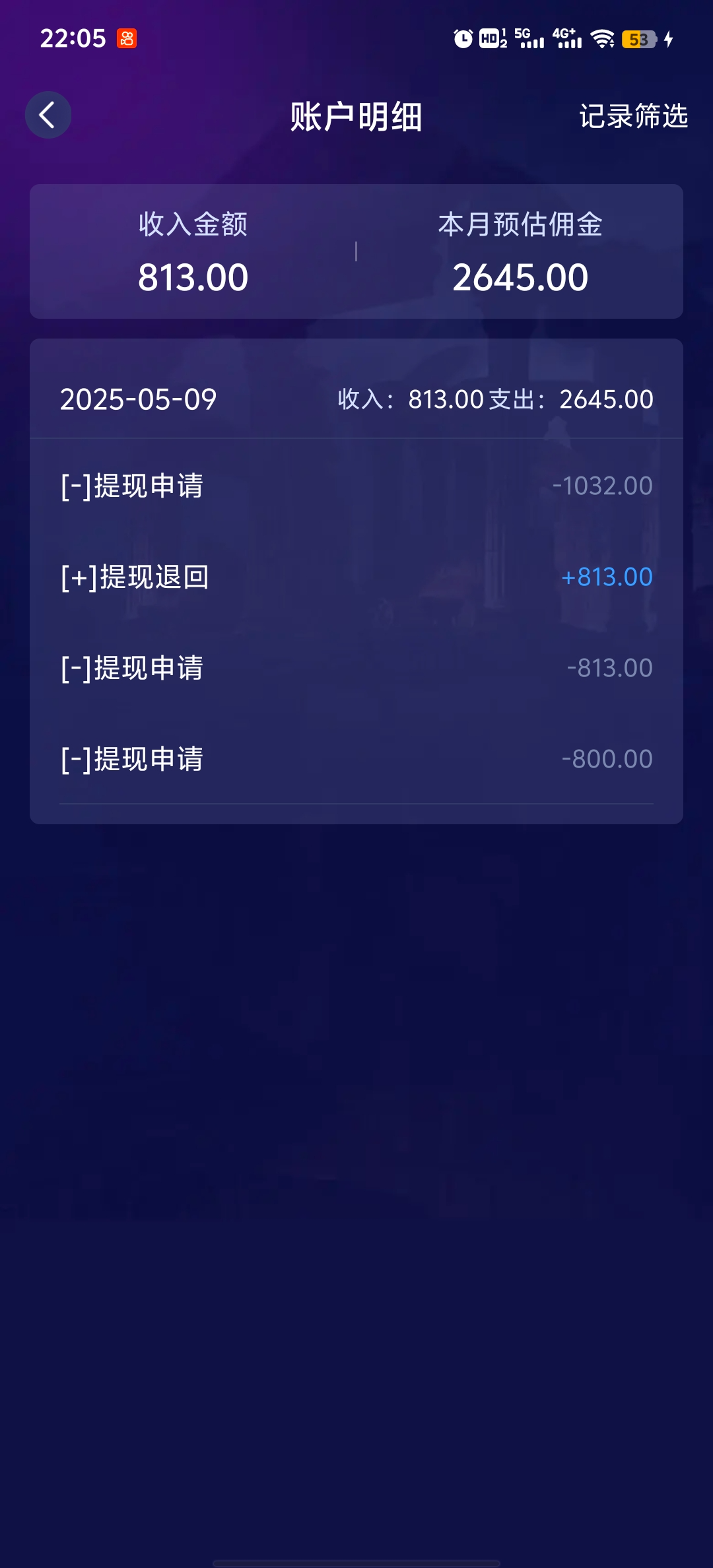713x1568 pixels.
Task: Select the -813.00 提现申请 withdrawal entry
Action: [356, 668]
